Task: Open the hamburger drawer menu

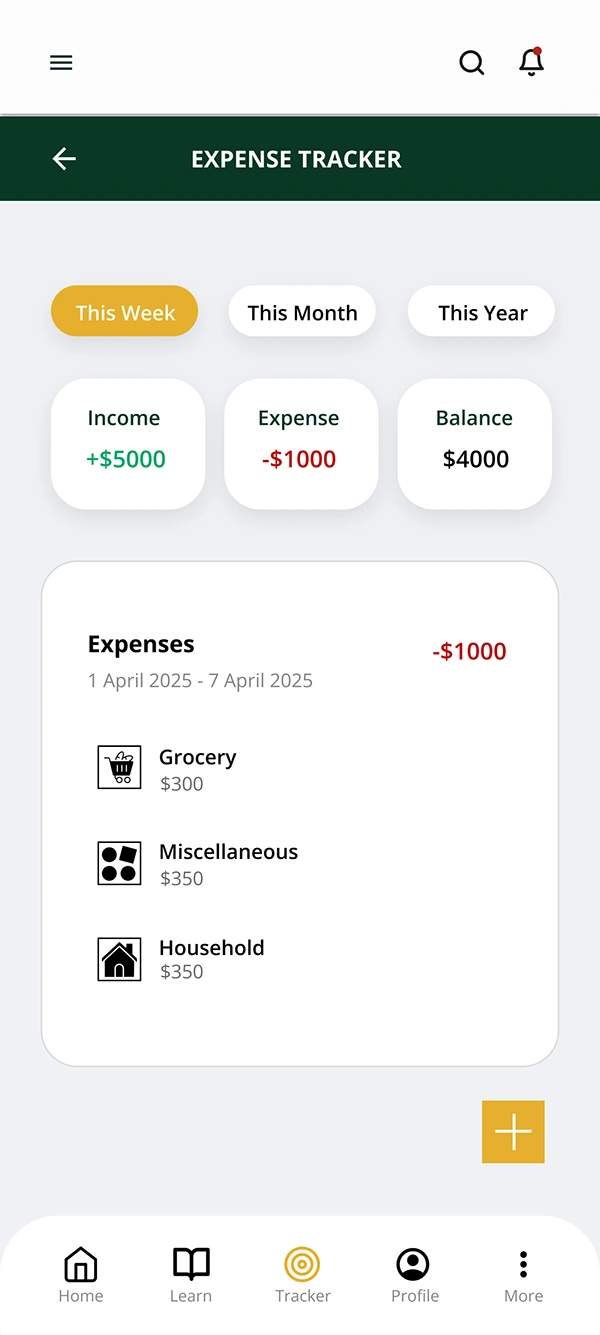Action: pyautogui.click(x=61, y=63)
